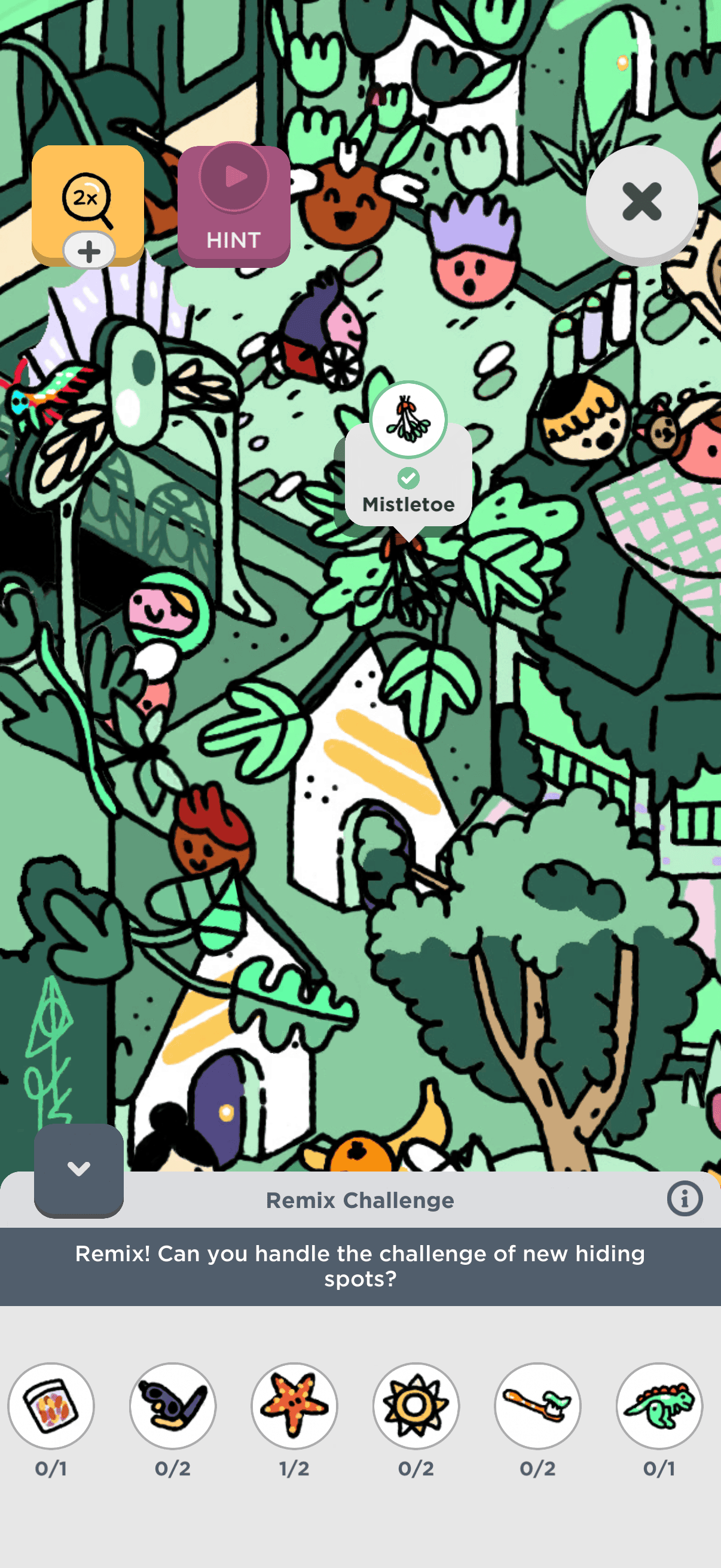Close the hidden object level
Image resolution: width=721 pixels, height=1568 pixels.
pyautogui.click(x=641, y=202)
